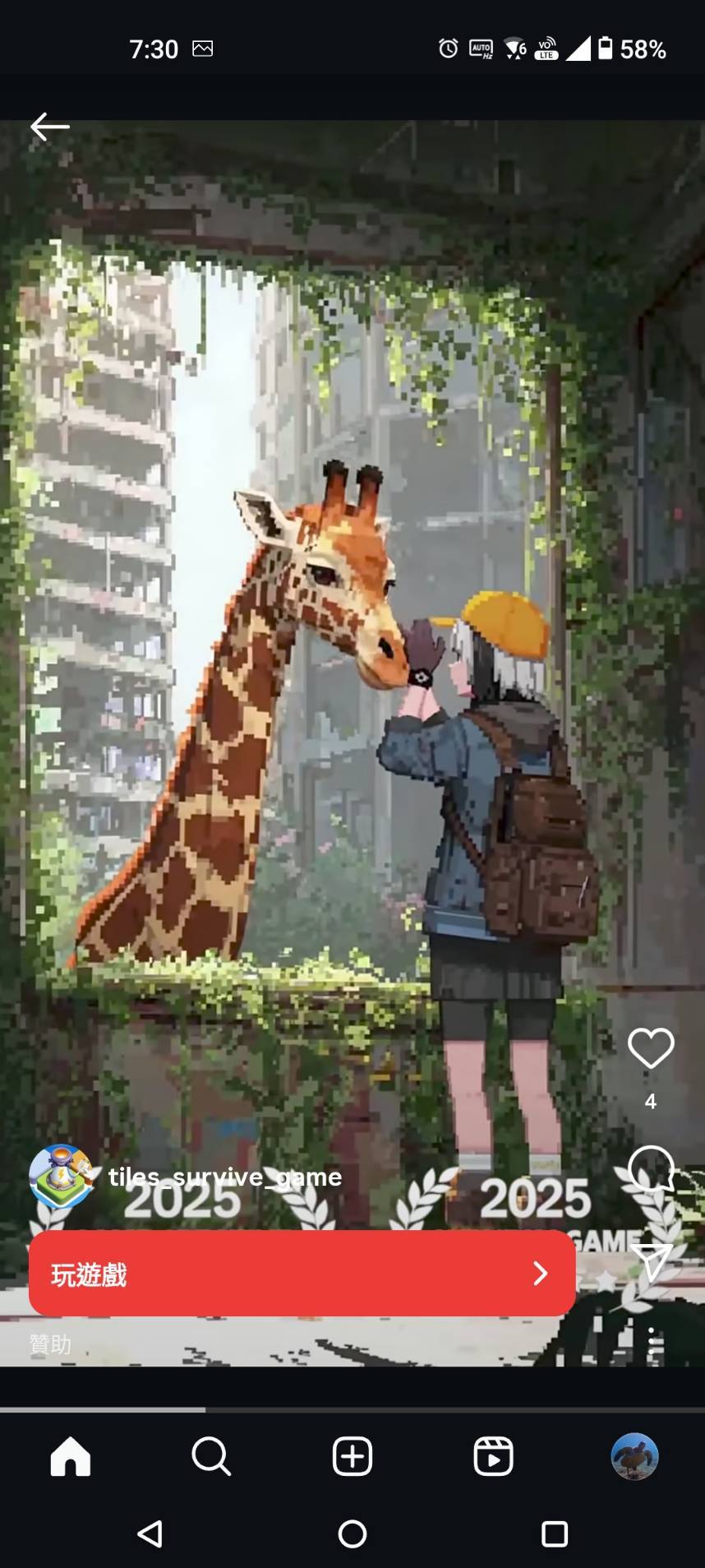705x1568 pixels.
Task: Open the Search tab
Action: tap(211, 1457)
